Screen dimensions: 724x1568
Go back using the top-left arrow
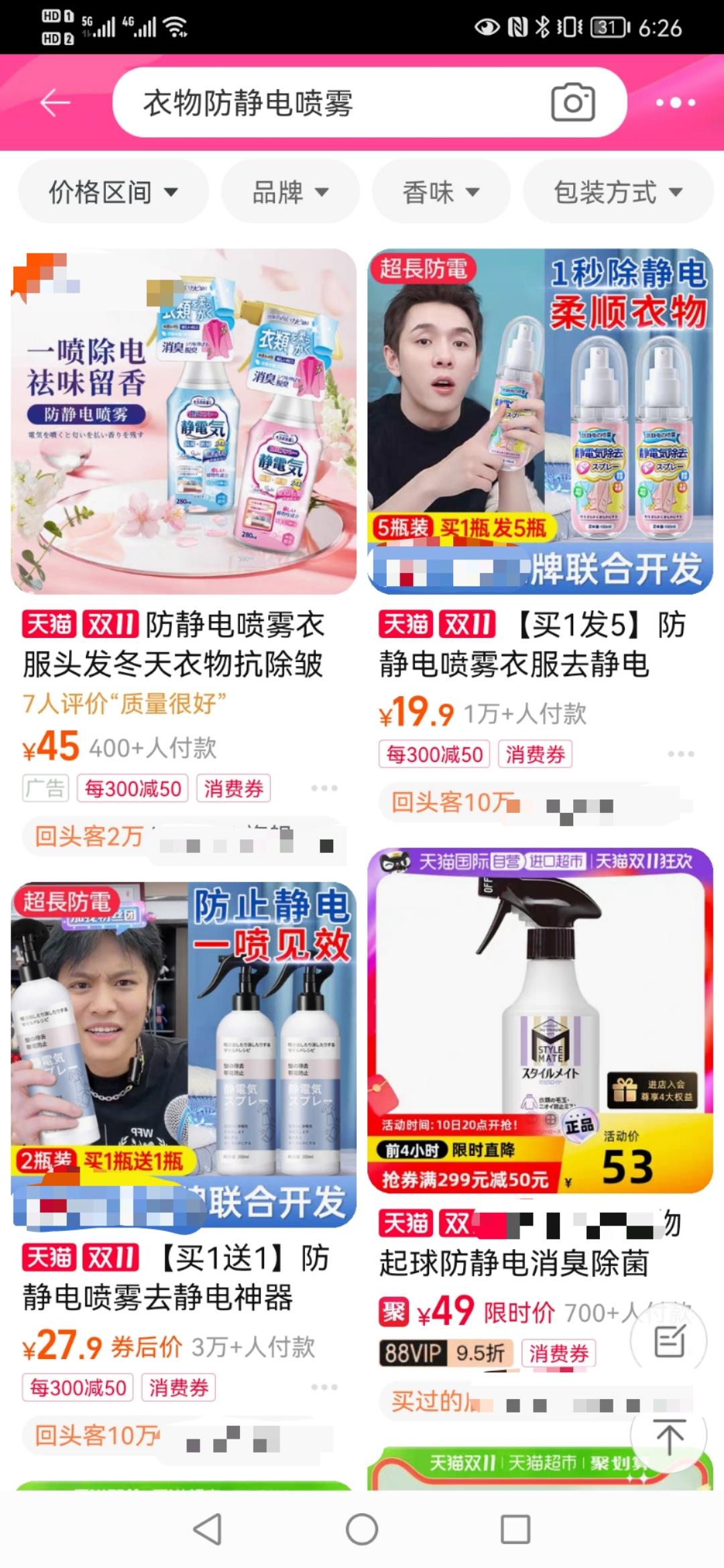(x=55, y=103)
